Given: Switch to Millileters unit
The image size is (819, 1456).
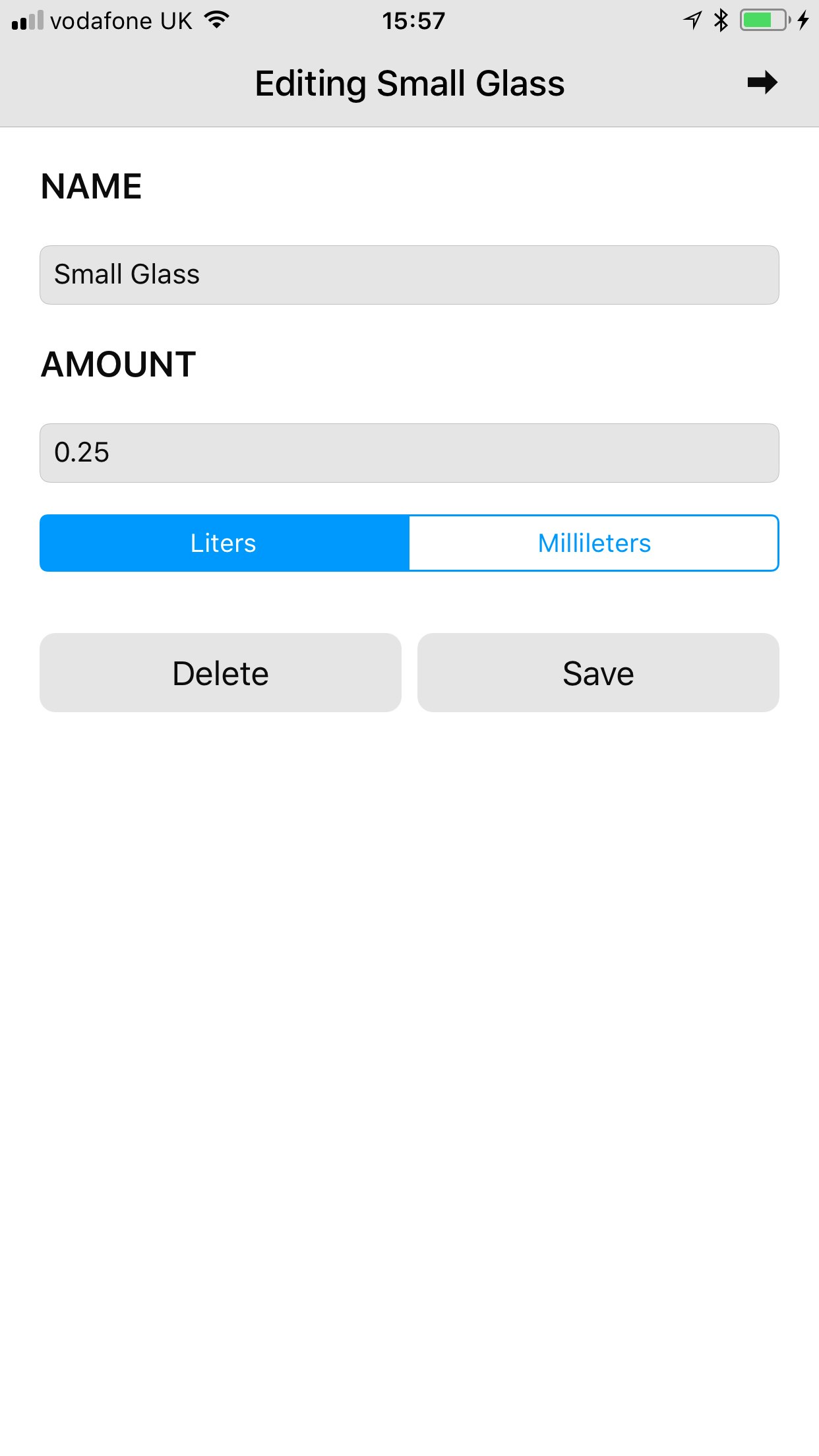Looking at the screenshot, I should tap(593, 543).
